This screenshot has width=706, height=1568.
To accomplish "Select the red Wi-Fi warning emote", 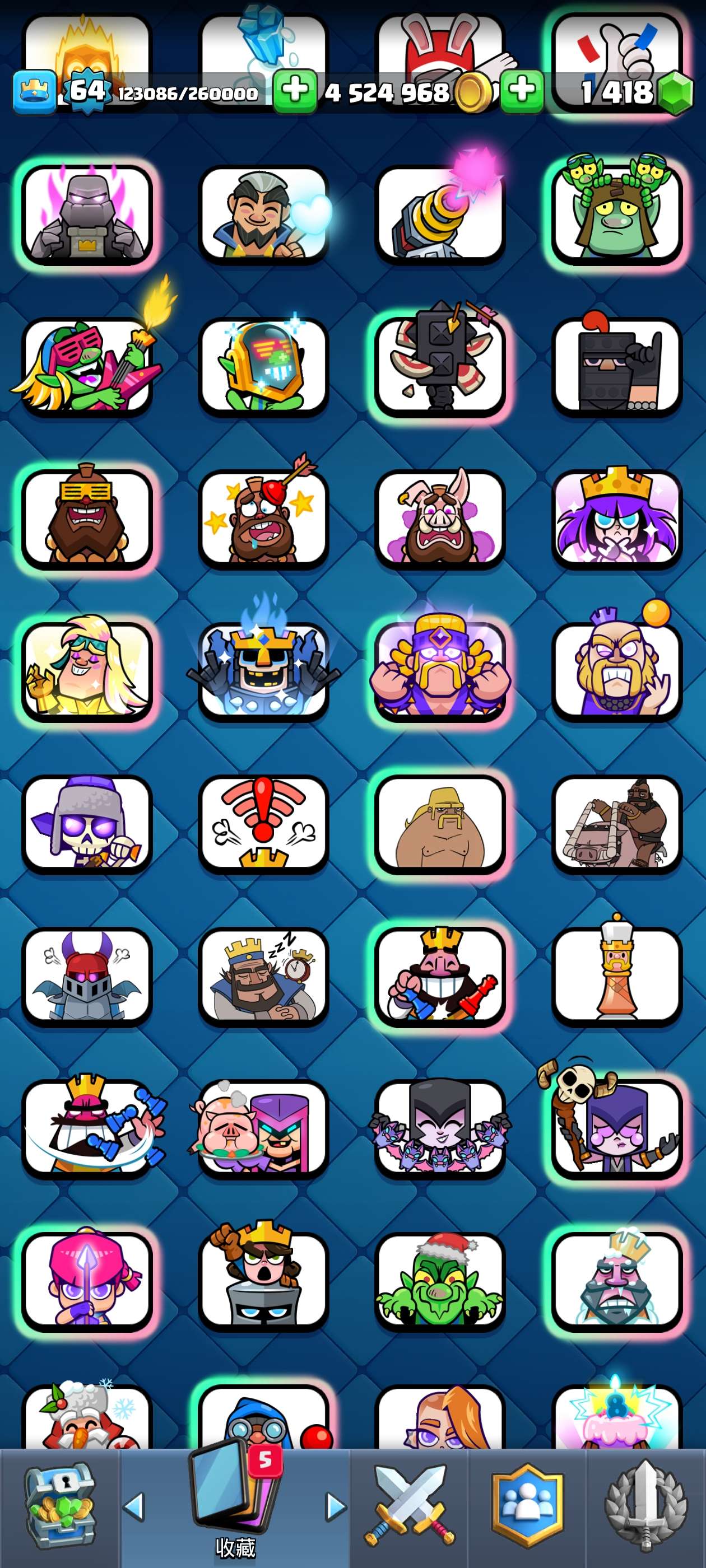I will click(263, 824).
